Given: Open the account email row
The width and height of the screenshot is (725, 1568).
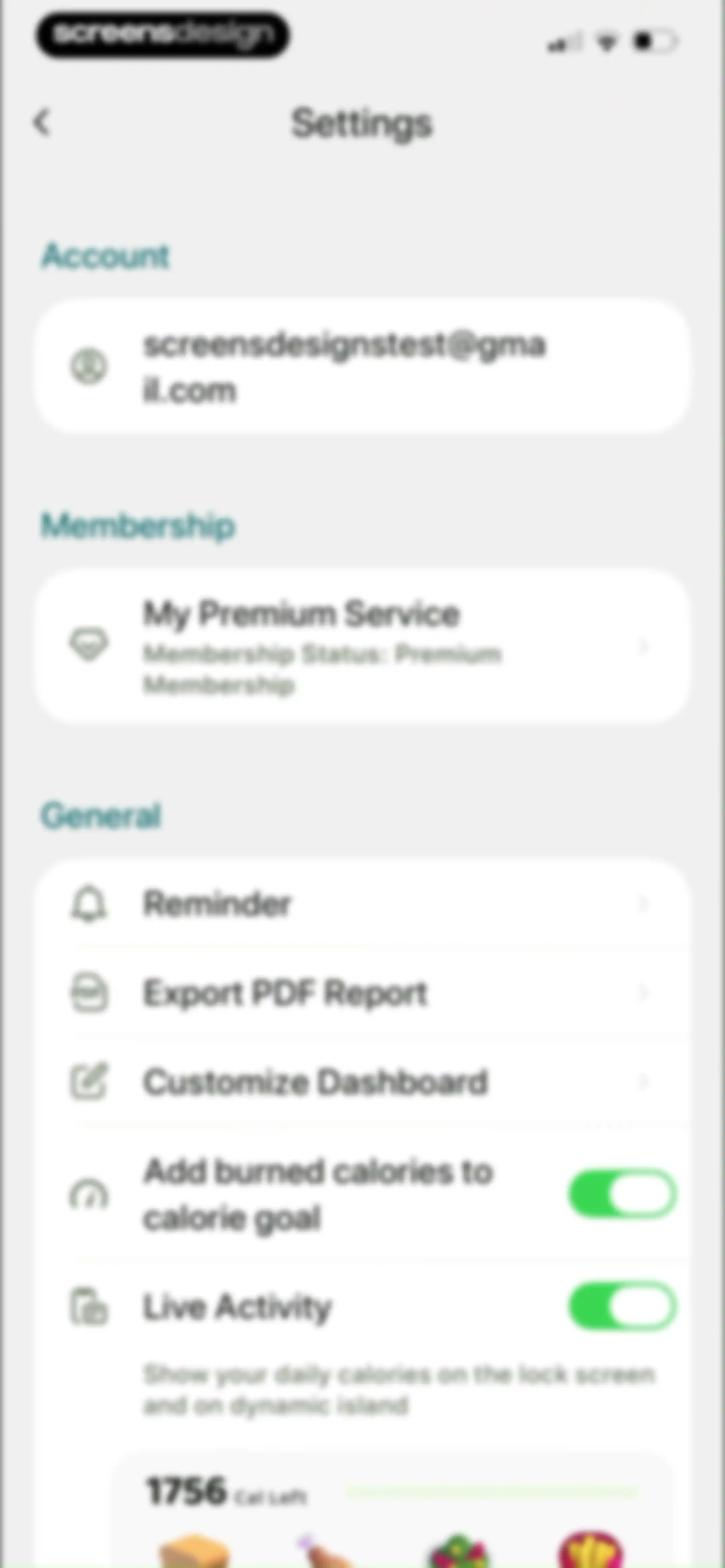Looking at the screenshot, I should (362, 366).
